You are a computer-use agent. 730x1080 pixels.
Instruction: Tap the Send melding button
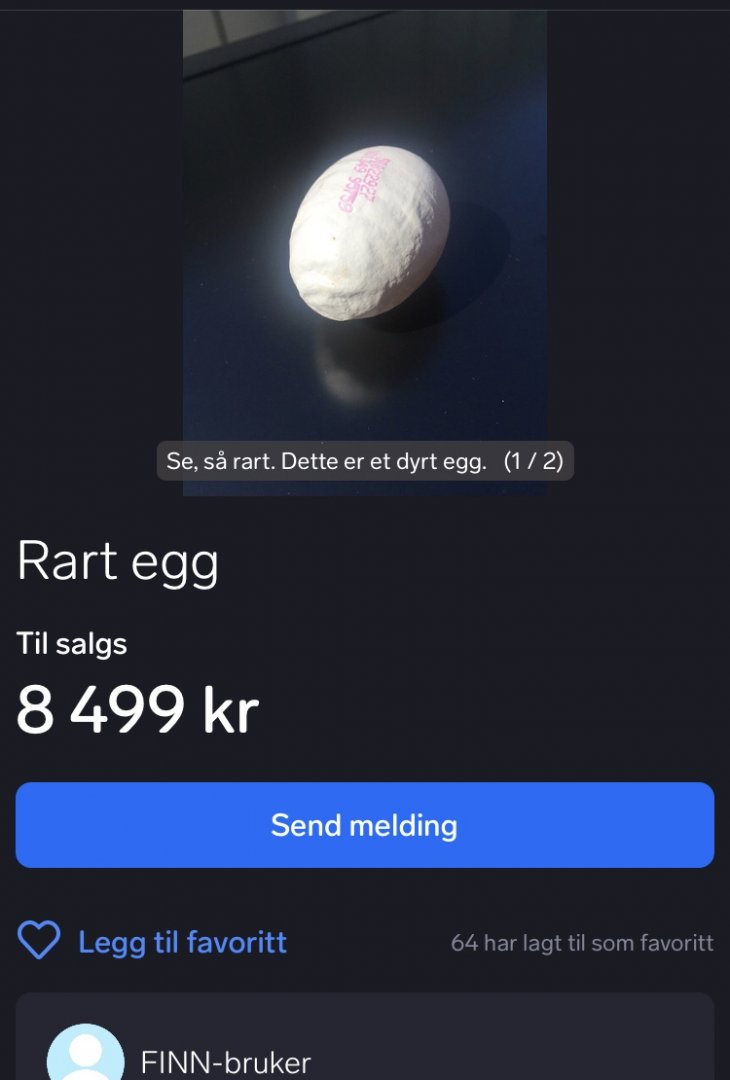point(364,825)
